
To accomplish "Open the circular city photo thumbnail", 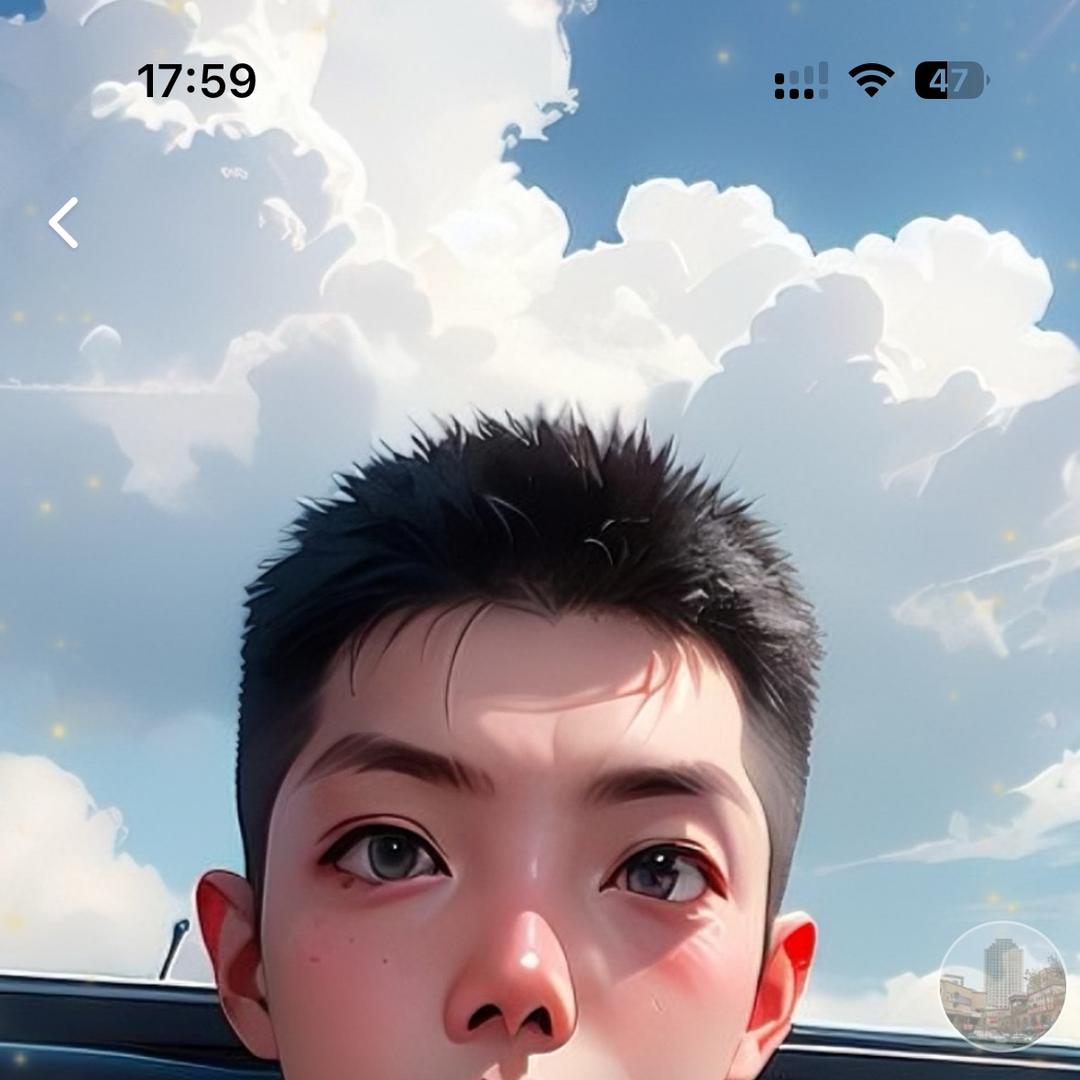I will pyautogui.click(x=1003, y=983).
